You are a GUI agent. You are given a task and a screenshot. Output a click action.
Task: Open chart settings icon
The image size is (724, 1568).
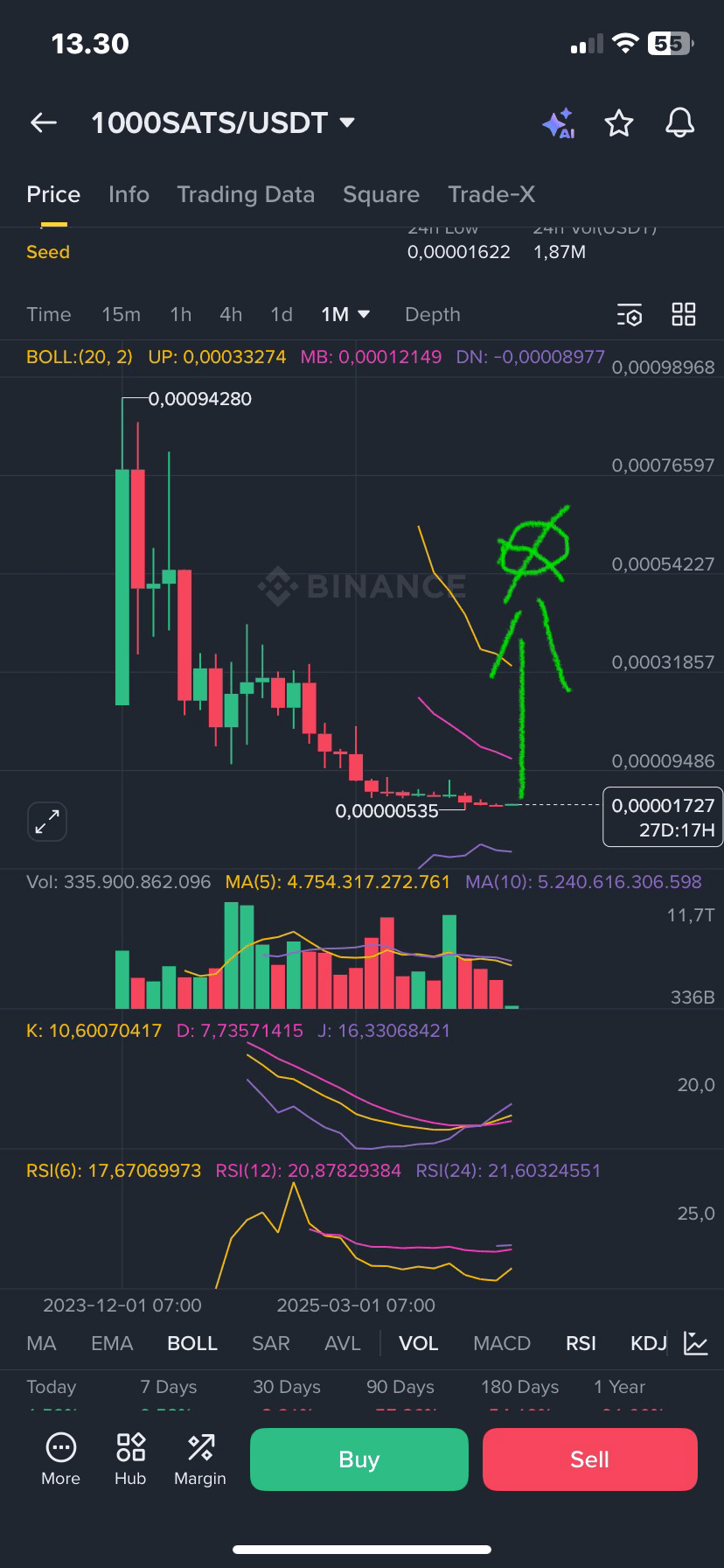[x=630, y=314]
